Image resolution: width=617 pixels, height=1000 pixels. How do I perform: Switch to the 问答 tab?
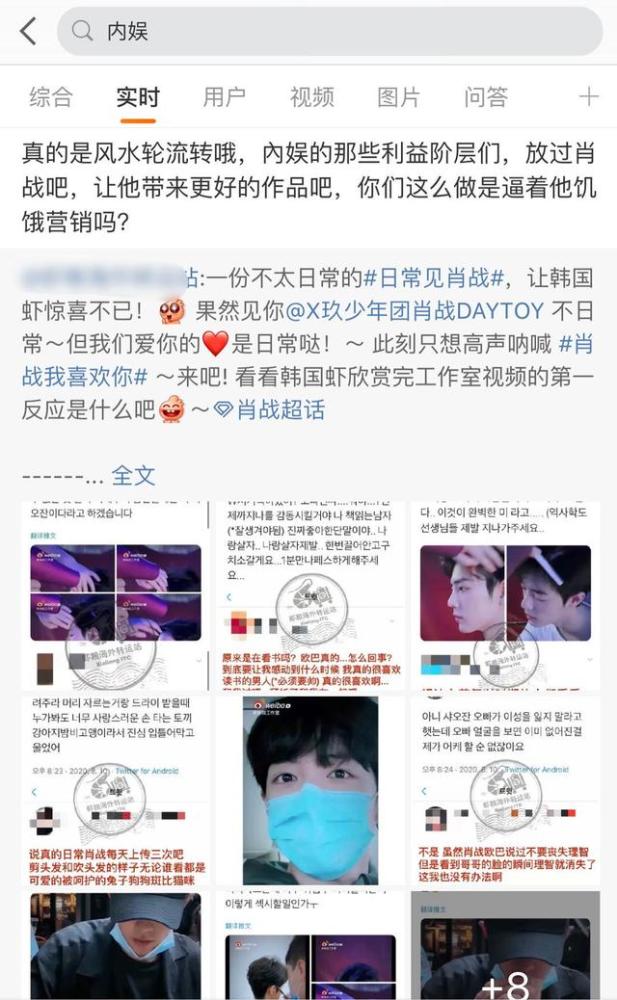click(485, 97)
